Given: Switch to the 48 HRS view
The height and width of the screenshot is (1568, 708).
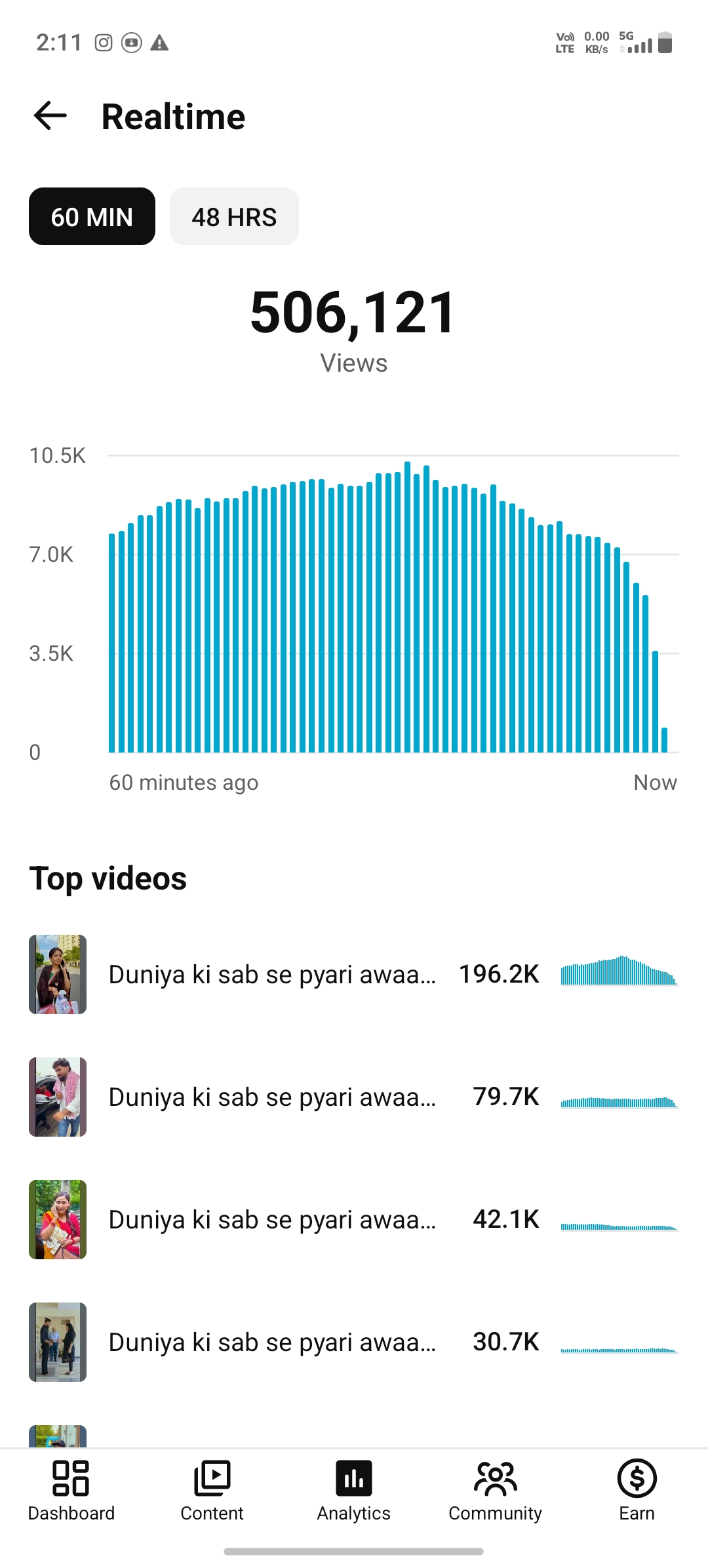Looking at the screenshot, I should pyautogui.click(x=234, y=217).
